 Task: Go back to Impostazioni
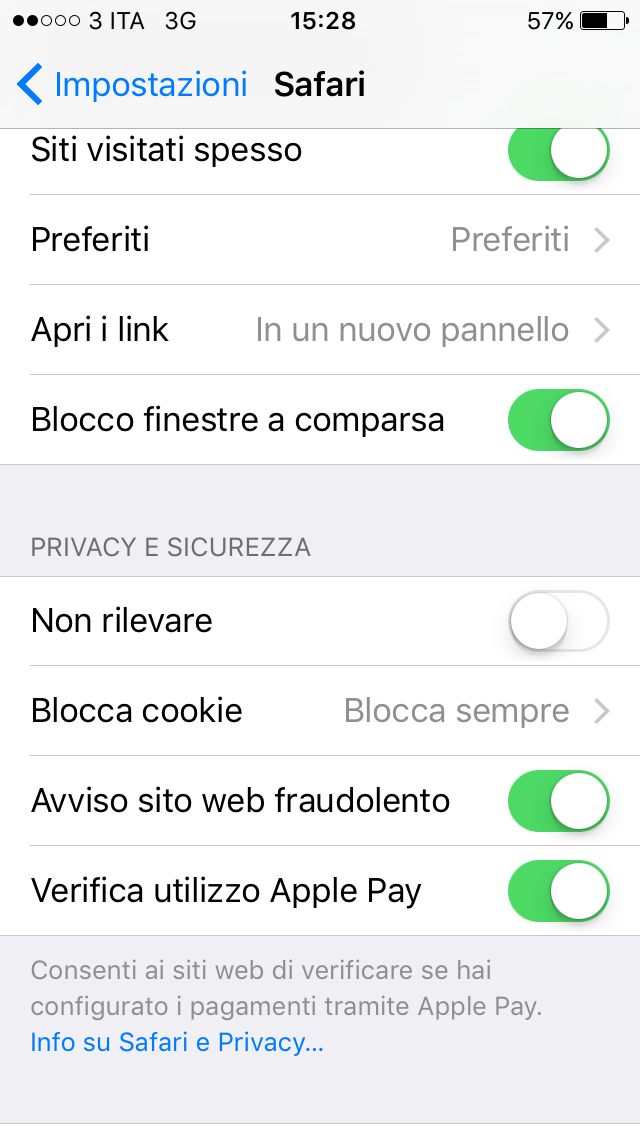click(x=133, y=85)
